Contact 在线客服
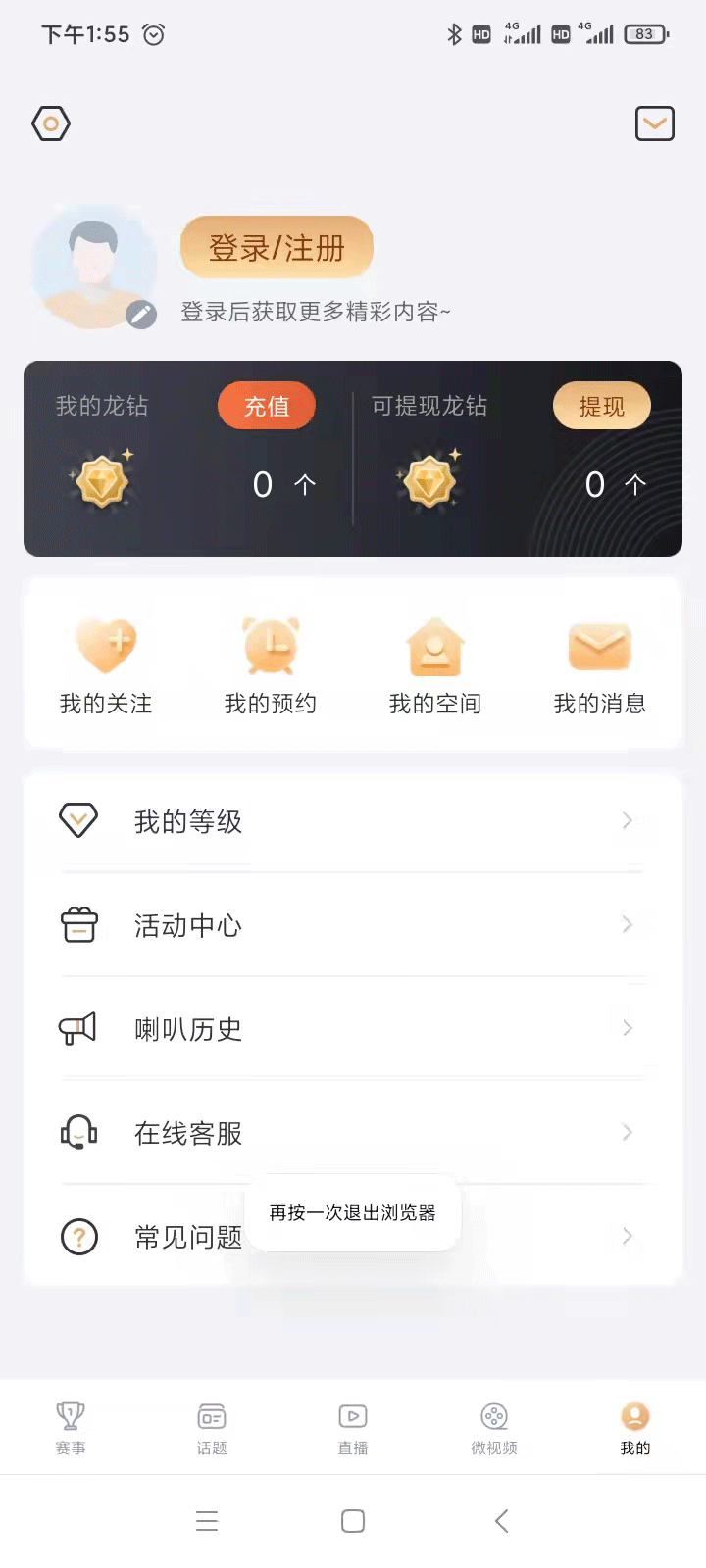 tap(353, 1133)
